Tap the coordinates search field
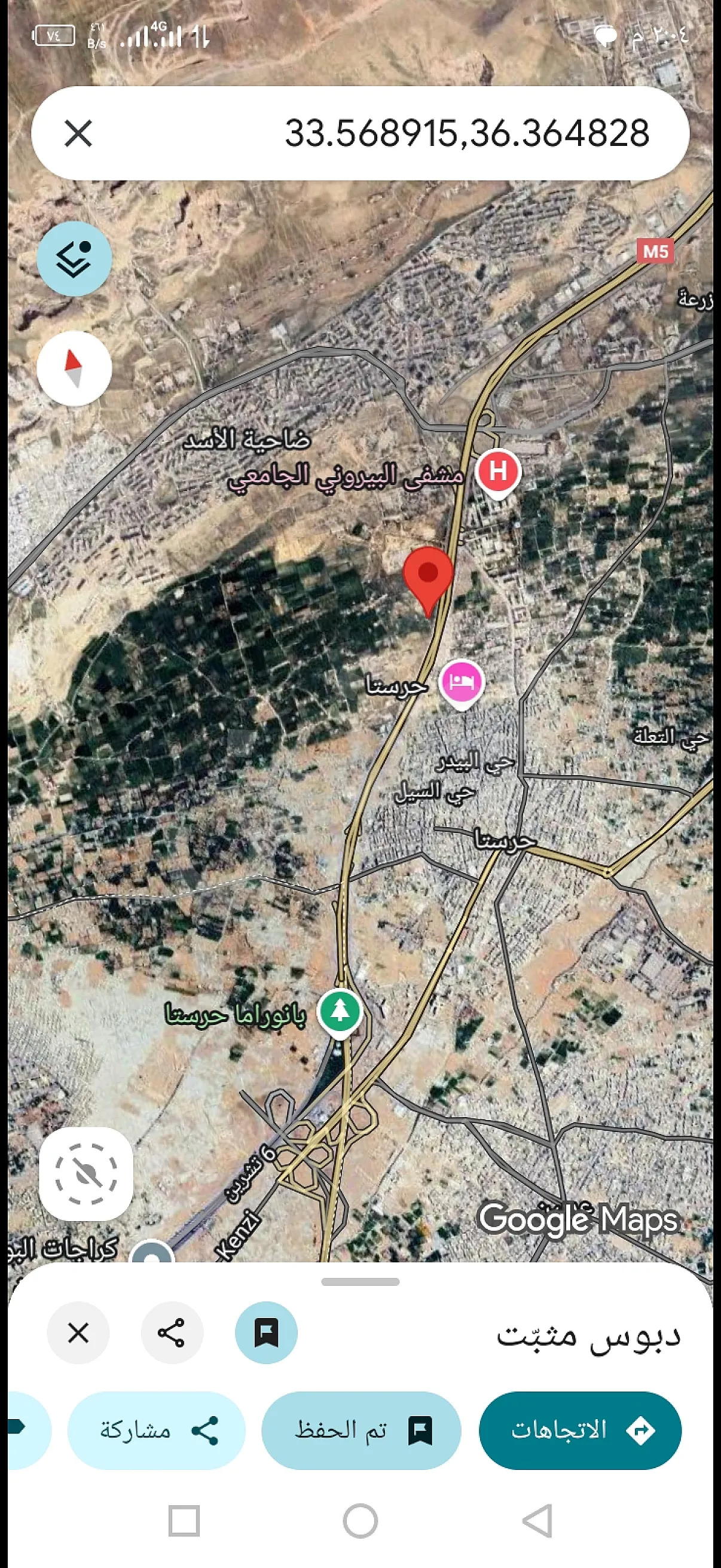This screenshot has height=1568, width=721. tap(426, 133)
